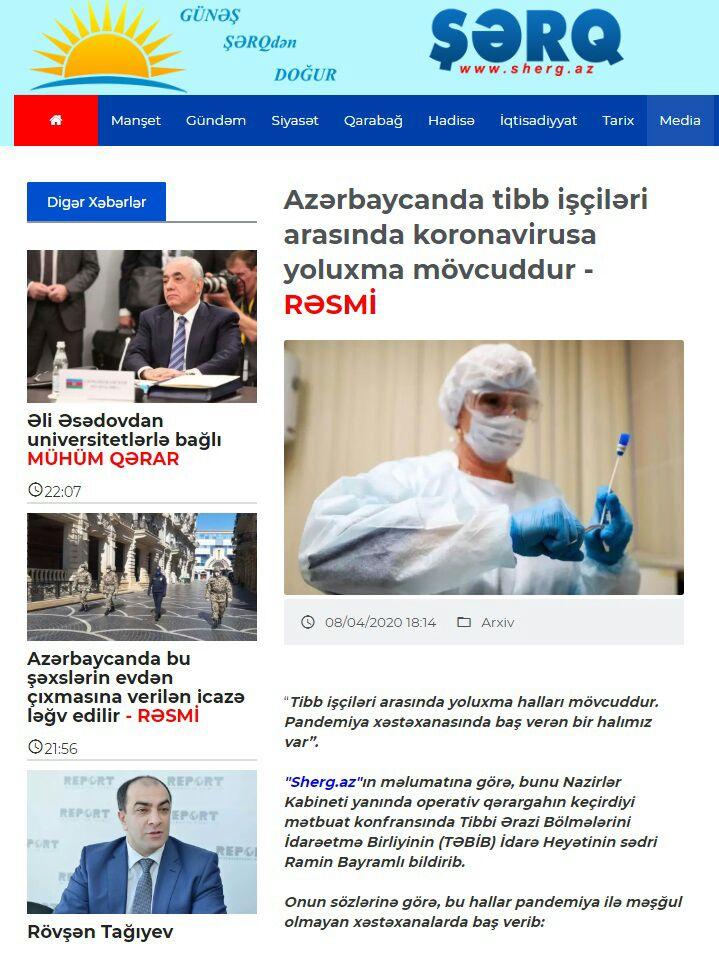719x953 pixels.
Task: Switch to İqtisadiyyat news
Action: coord(538,120)
